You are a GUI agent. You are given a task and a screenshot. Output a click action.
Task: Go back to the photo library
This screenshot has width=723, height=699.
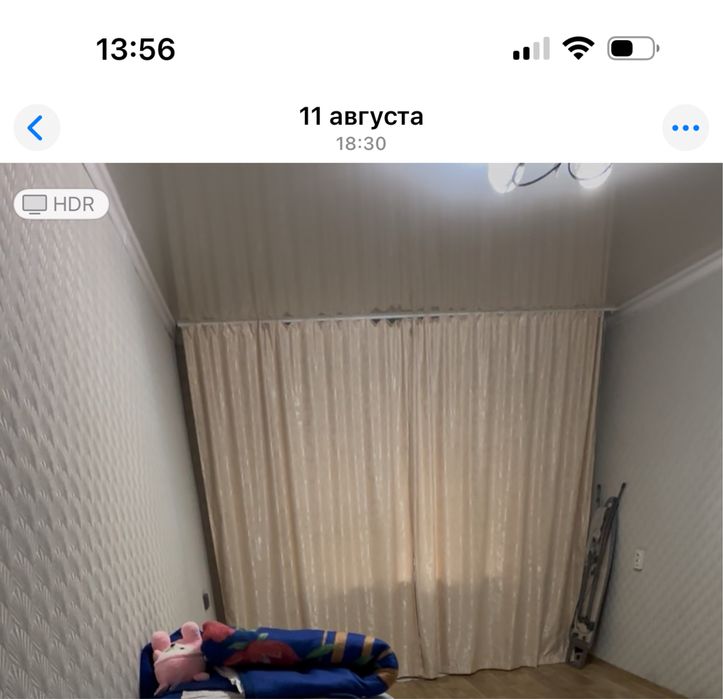point(37,128)
